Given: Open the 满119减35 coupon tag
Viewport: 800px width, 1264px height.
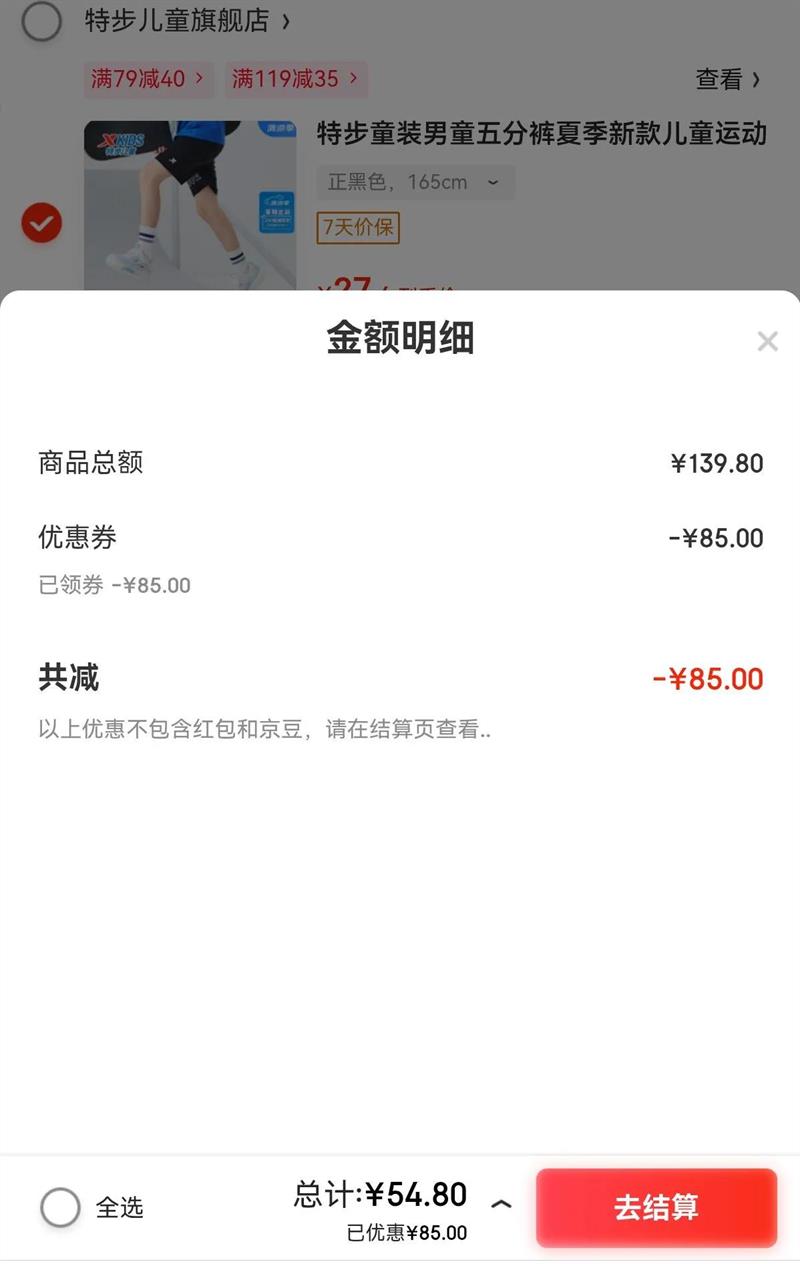Looking at the screenshot, I should [297, 79].
